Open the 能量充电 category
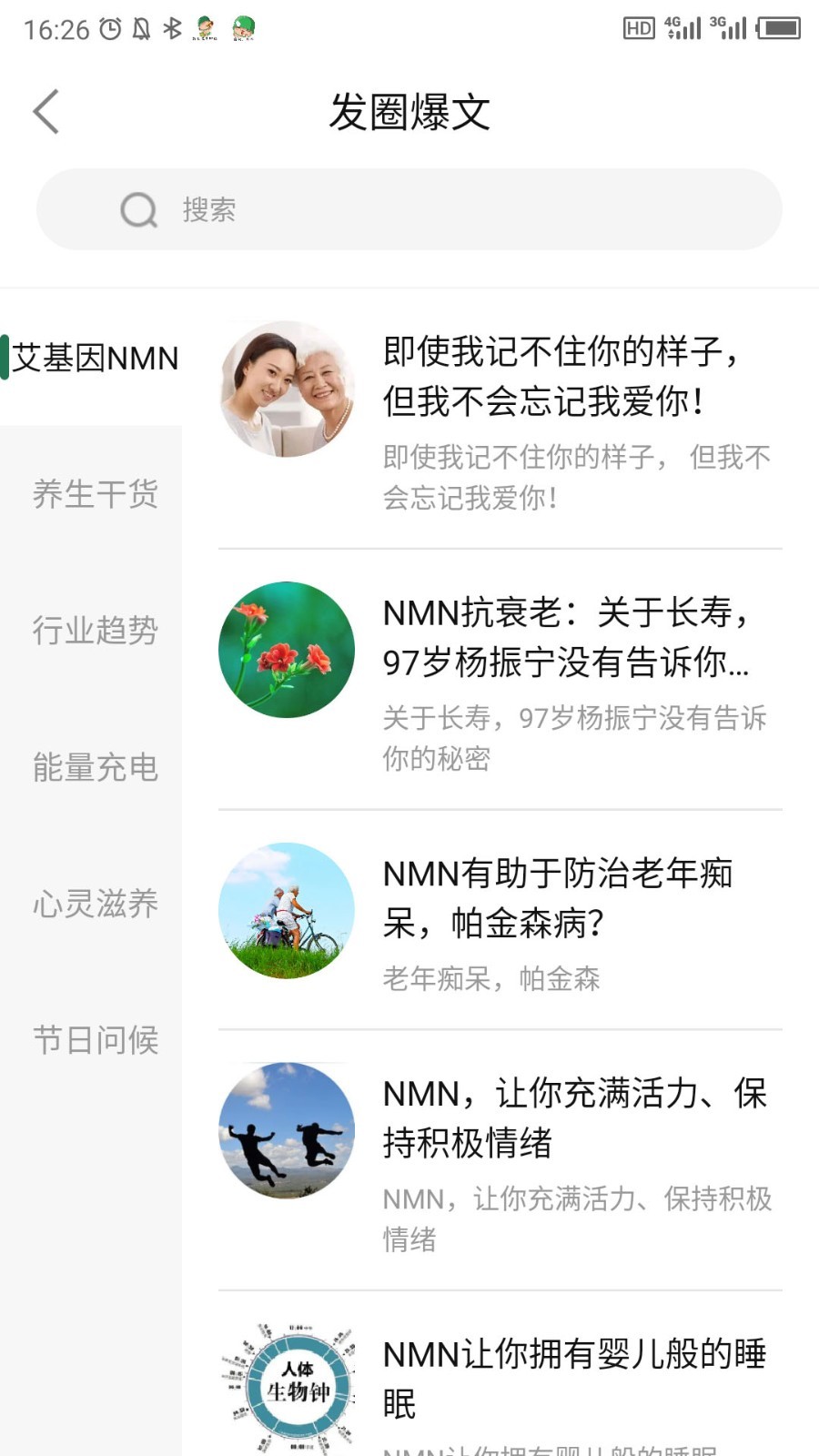The width and height of the screenshot is (819, 1456). 95,767
